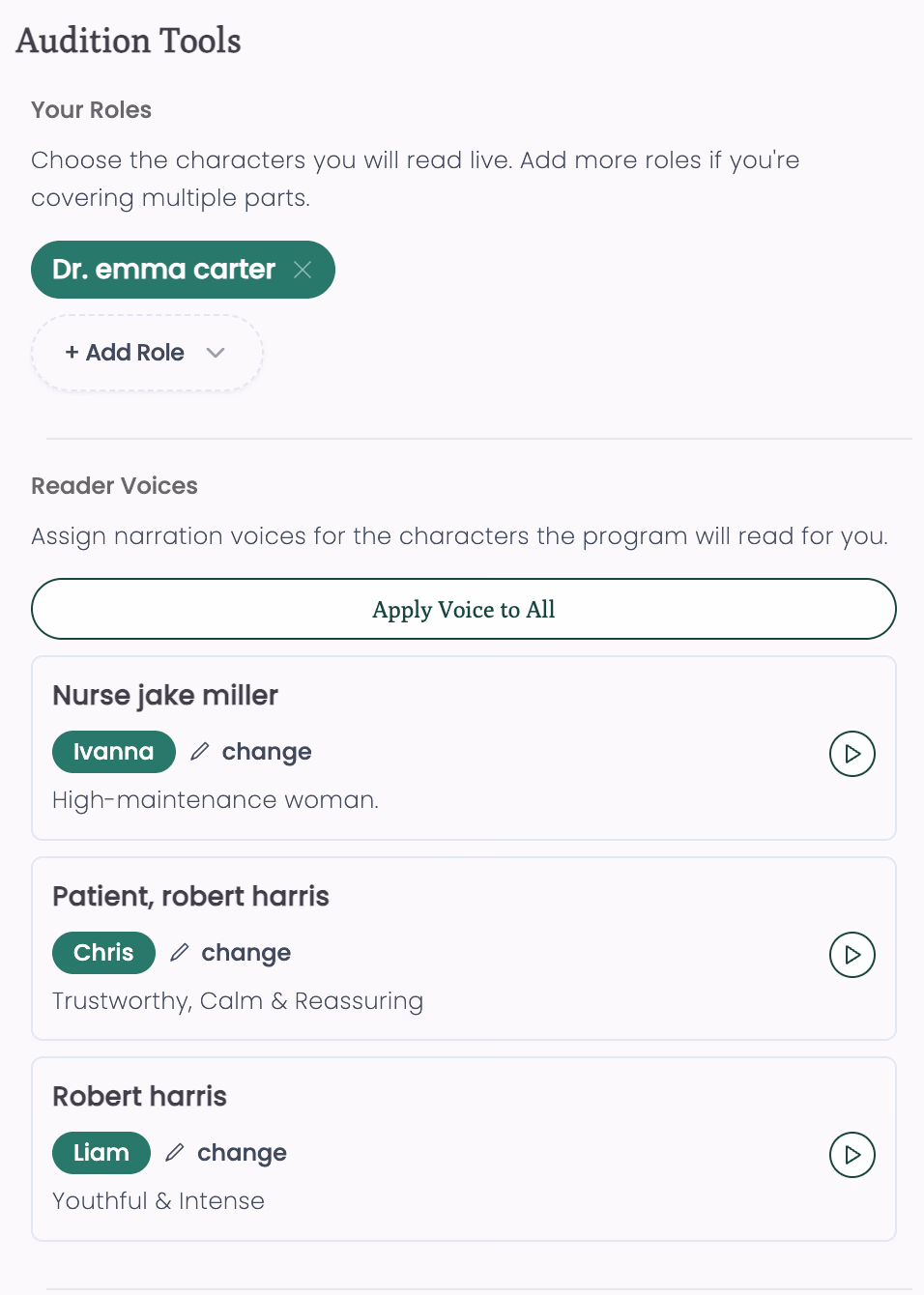
Task: Expand the Add Role dropdown chevron
Action: tap(217, 354)
